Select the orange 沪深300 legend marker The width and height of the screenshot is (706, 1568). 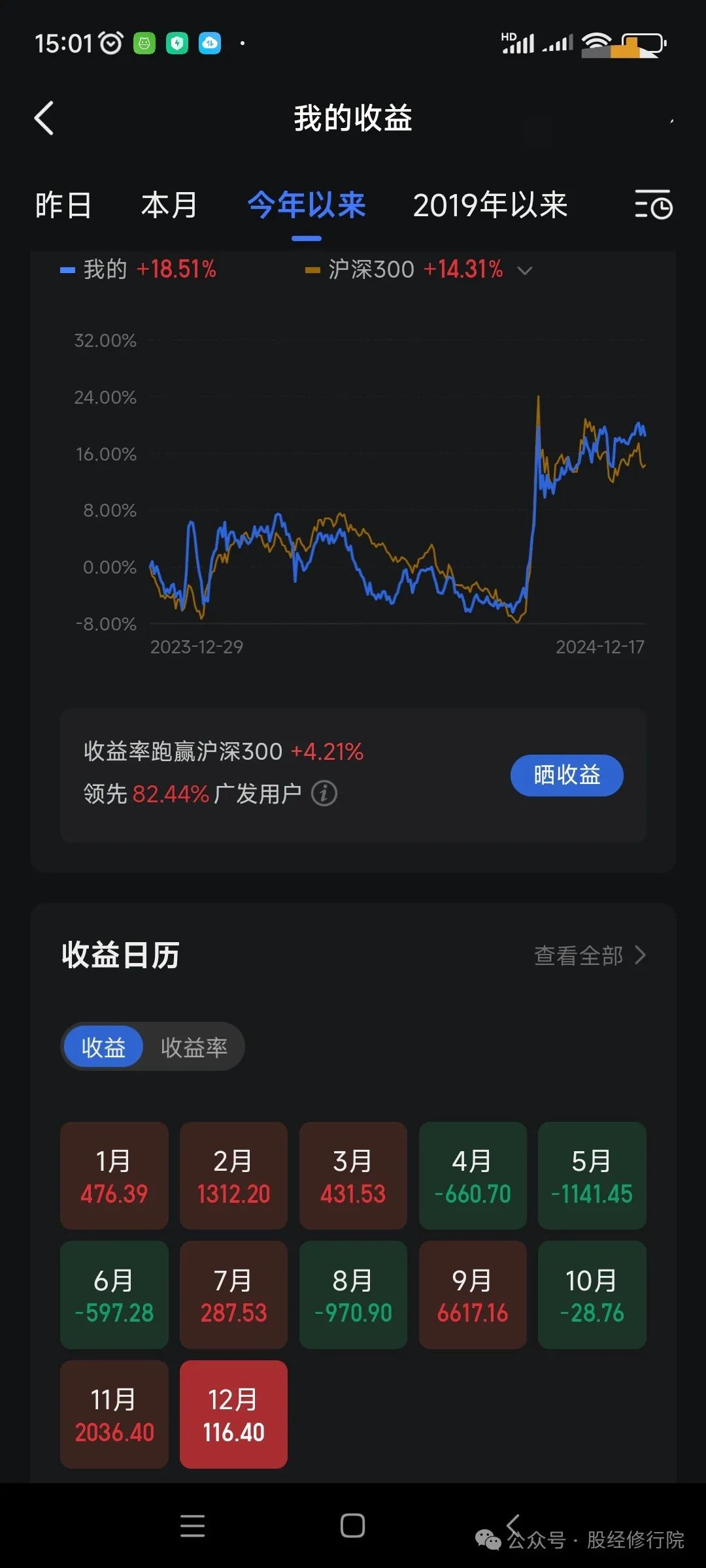312,269
